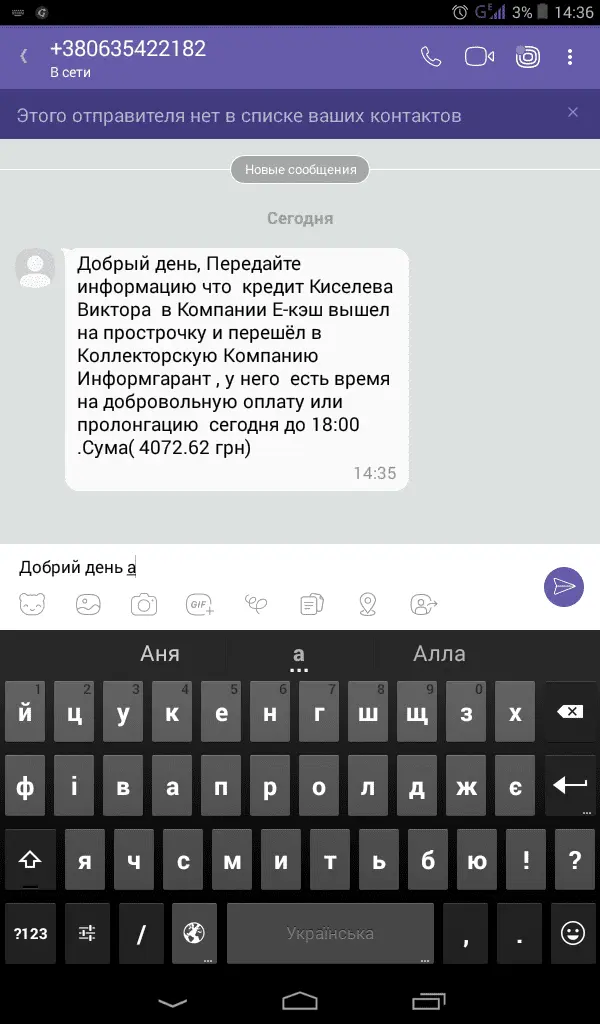Open the sender's avatar next to the message
The height and width of the screenshot is (1024, 600).
36,269
